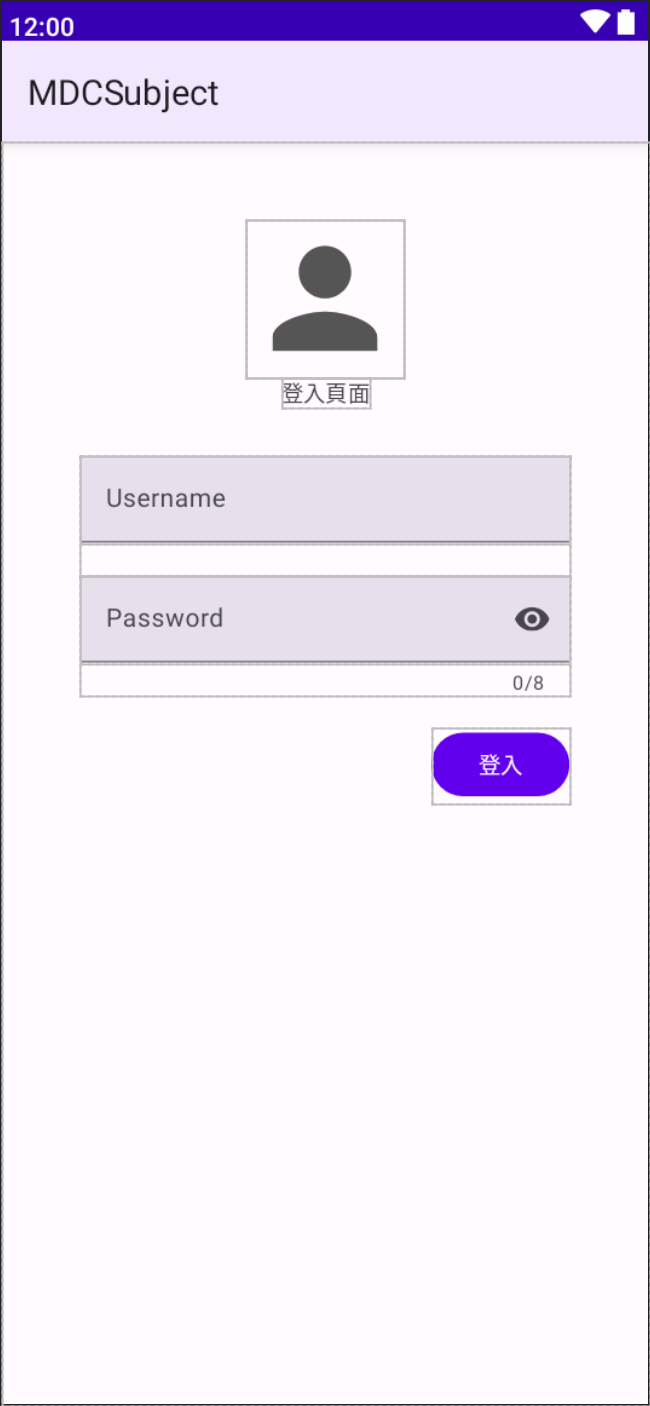This screenshot has height=1406, width=650.
Task: Focus the Password input field
Action: 300,619
